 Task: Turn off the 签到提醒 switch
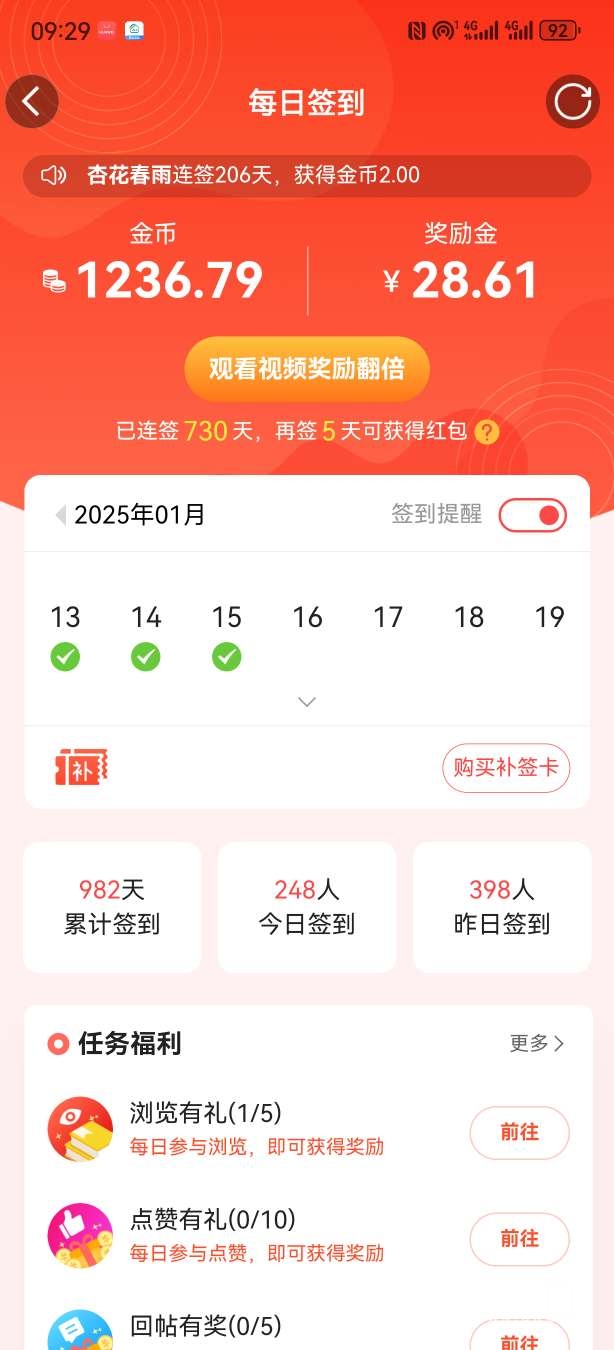(x=532, y=515)
